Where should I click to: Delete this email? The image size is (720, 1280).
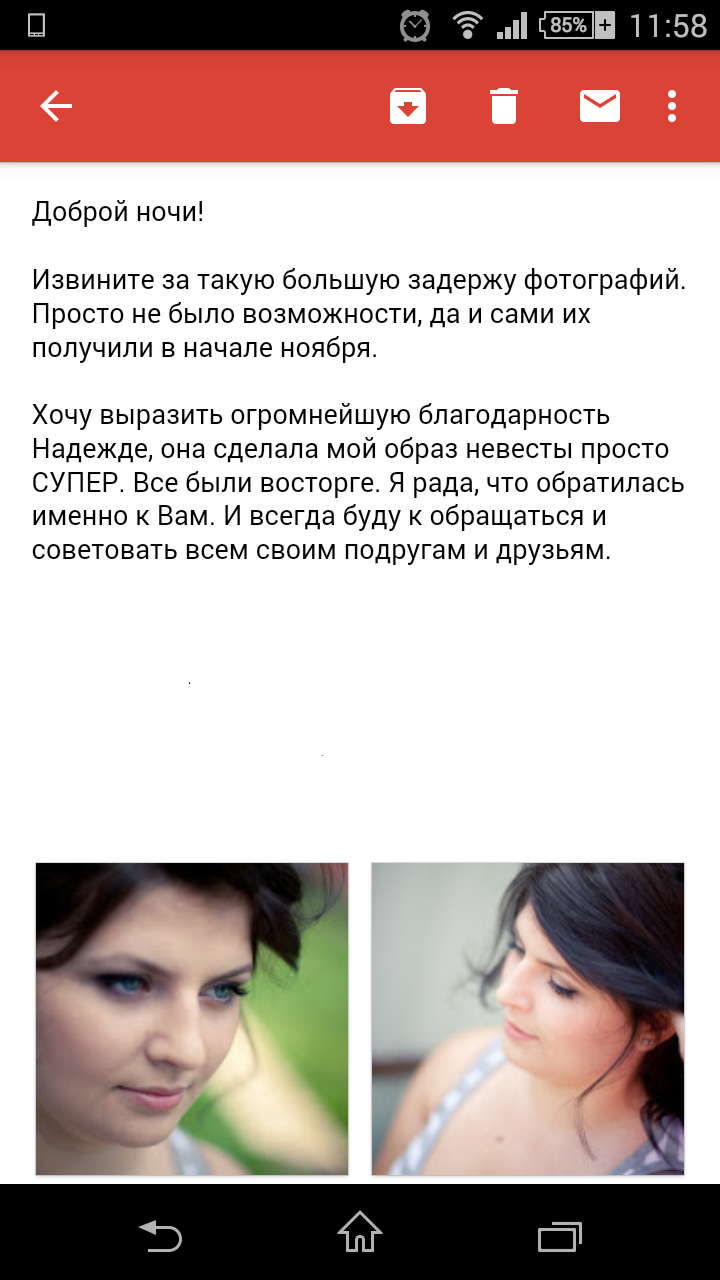tap(504, 106)
